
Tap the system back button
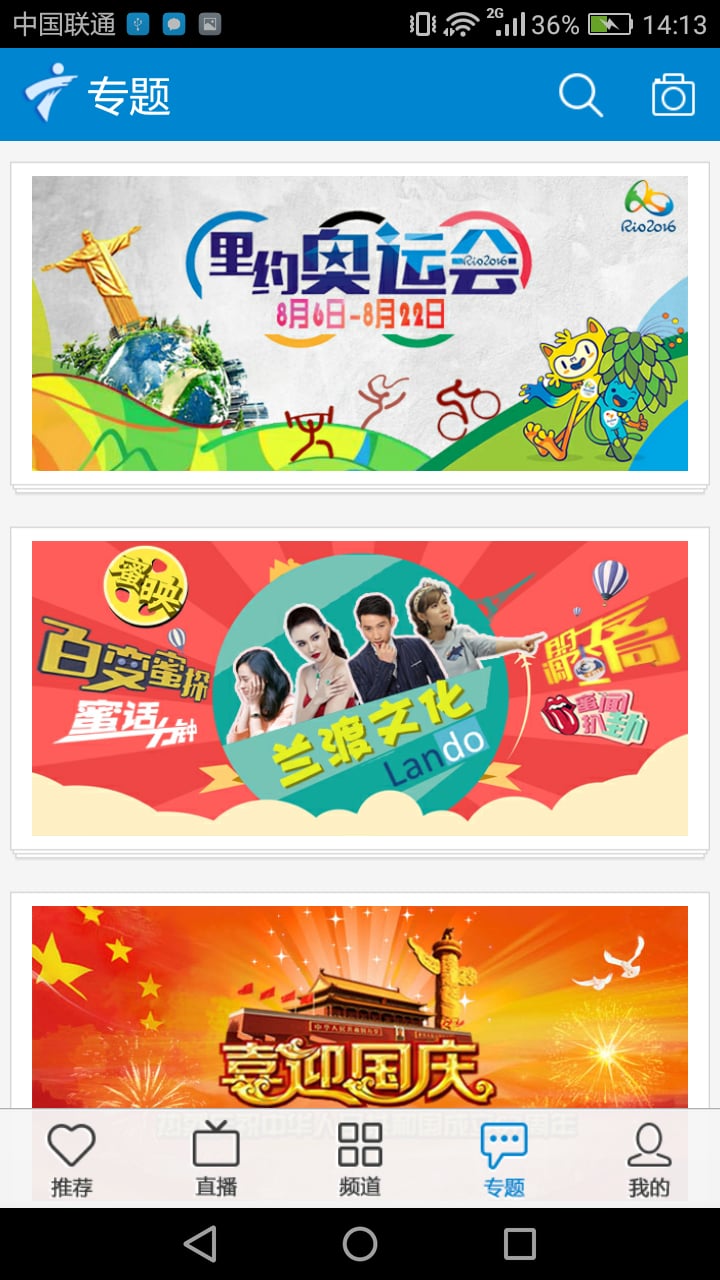tap(200, 1244)
